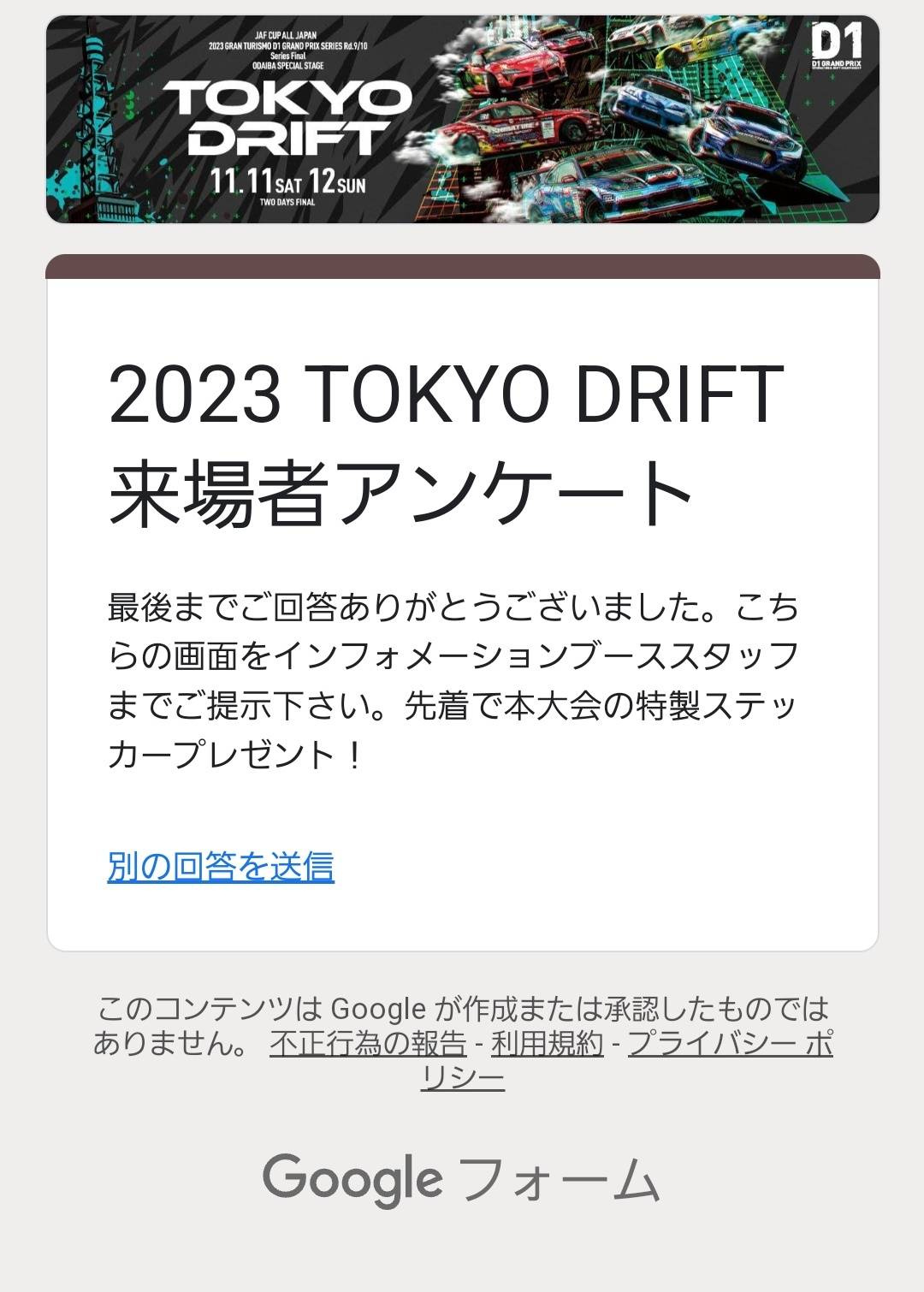Tap the 別の回答を送信 link

[221, 866]
